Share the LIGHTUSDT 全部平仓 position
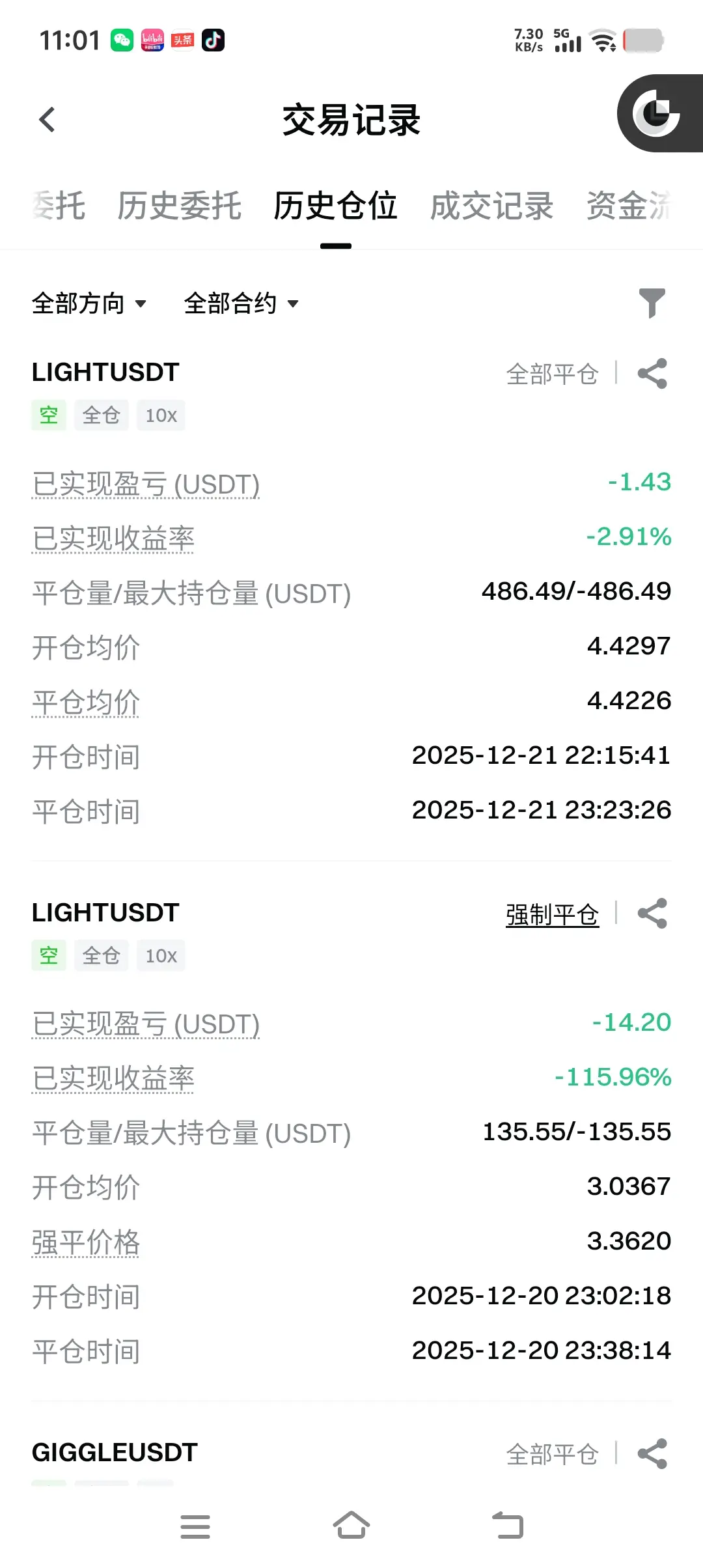 pos(652,374)
